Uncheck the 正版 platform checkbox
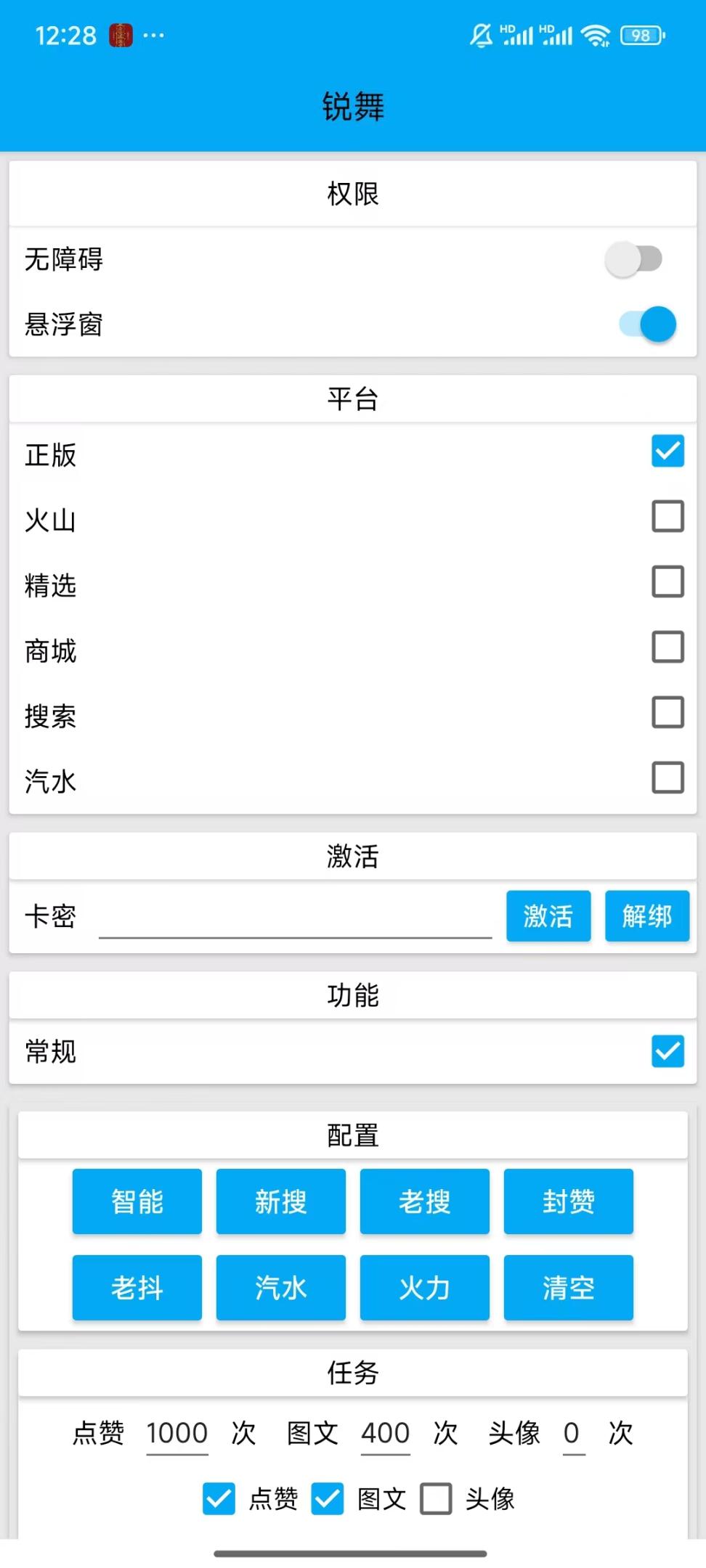 [668, 451]
